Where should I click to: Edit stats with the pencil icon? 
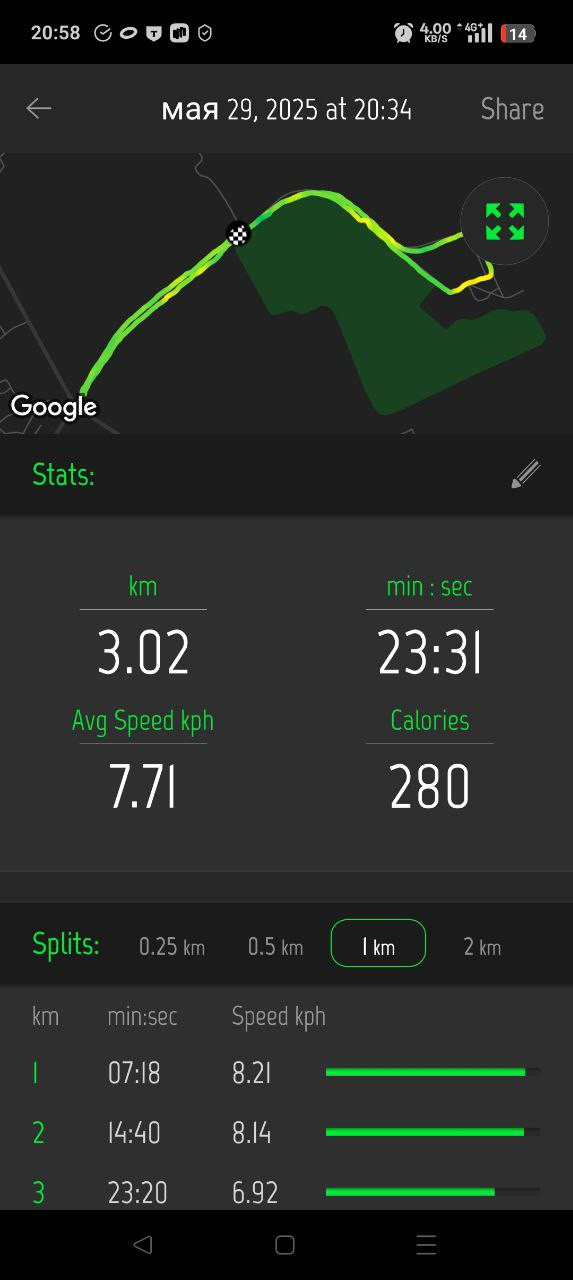(x=525, y=474)
